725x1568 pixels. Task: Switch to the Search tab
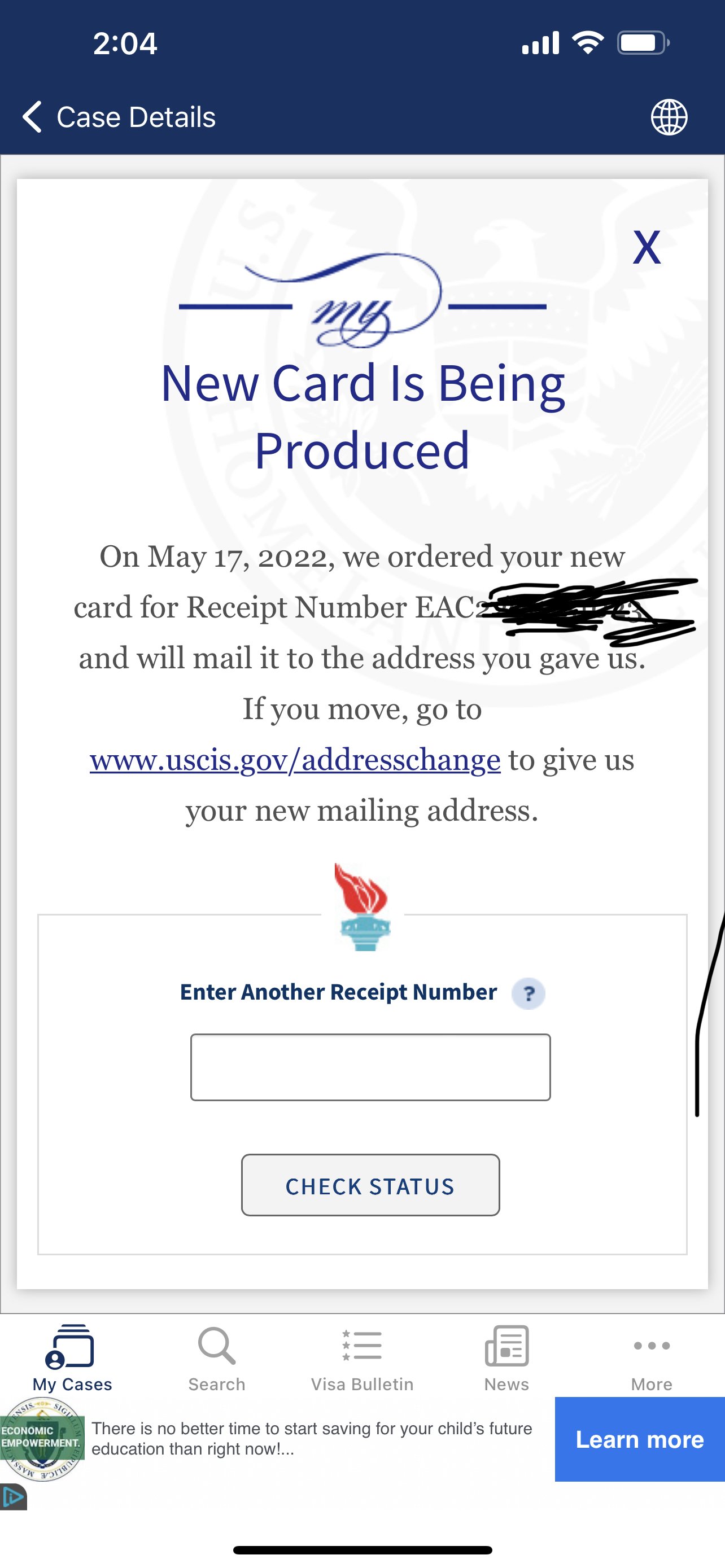pyautogui.click(x=217, y=1358)
